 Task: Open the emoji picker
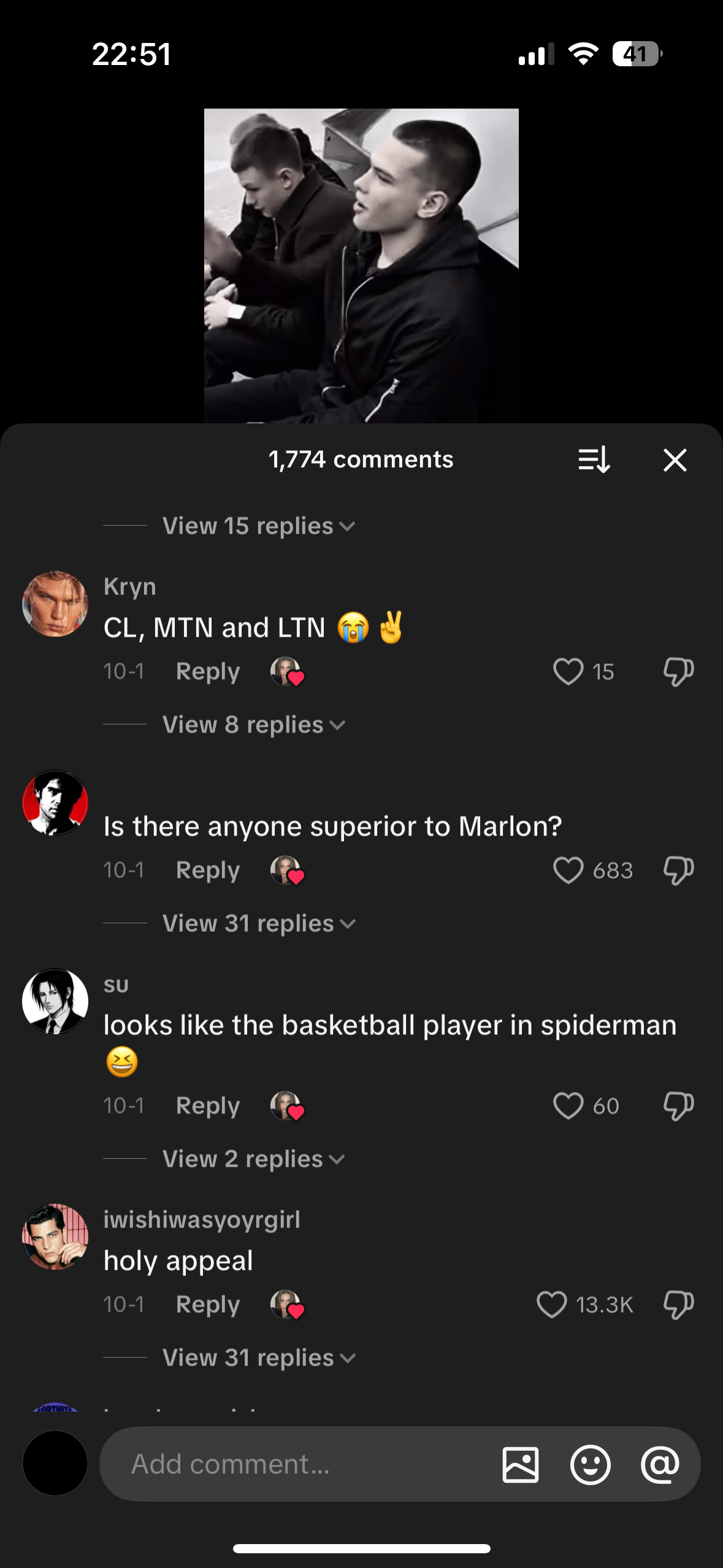(x=590, y=1464)
